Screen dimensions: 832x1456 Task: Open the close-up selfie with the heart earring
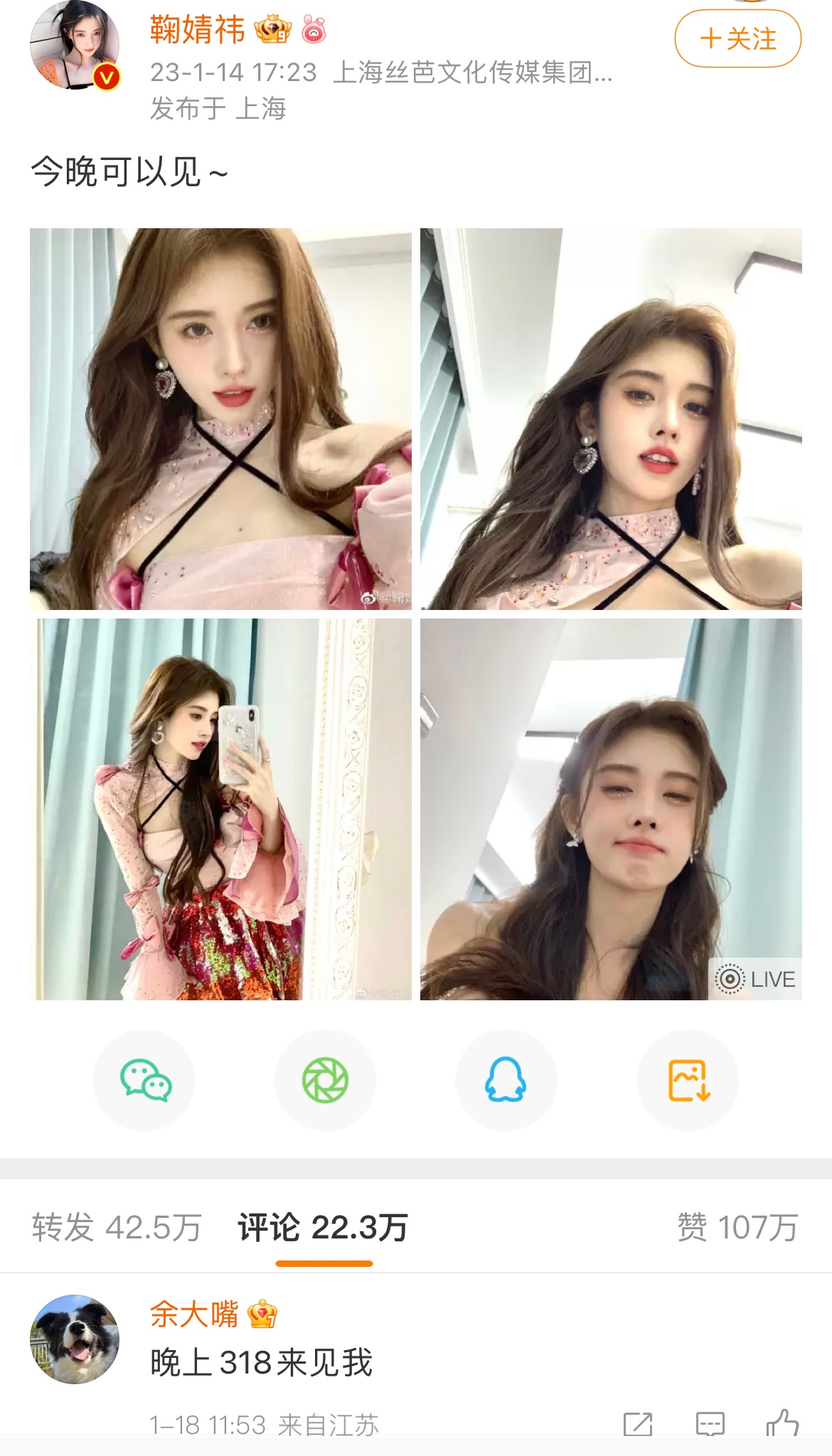[x=220, y=419]
